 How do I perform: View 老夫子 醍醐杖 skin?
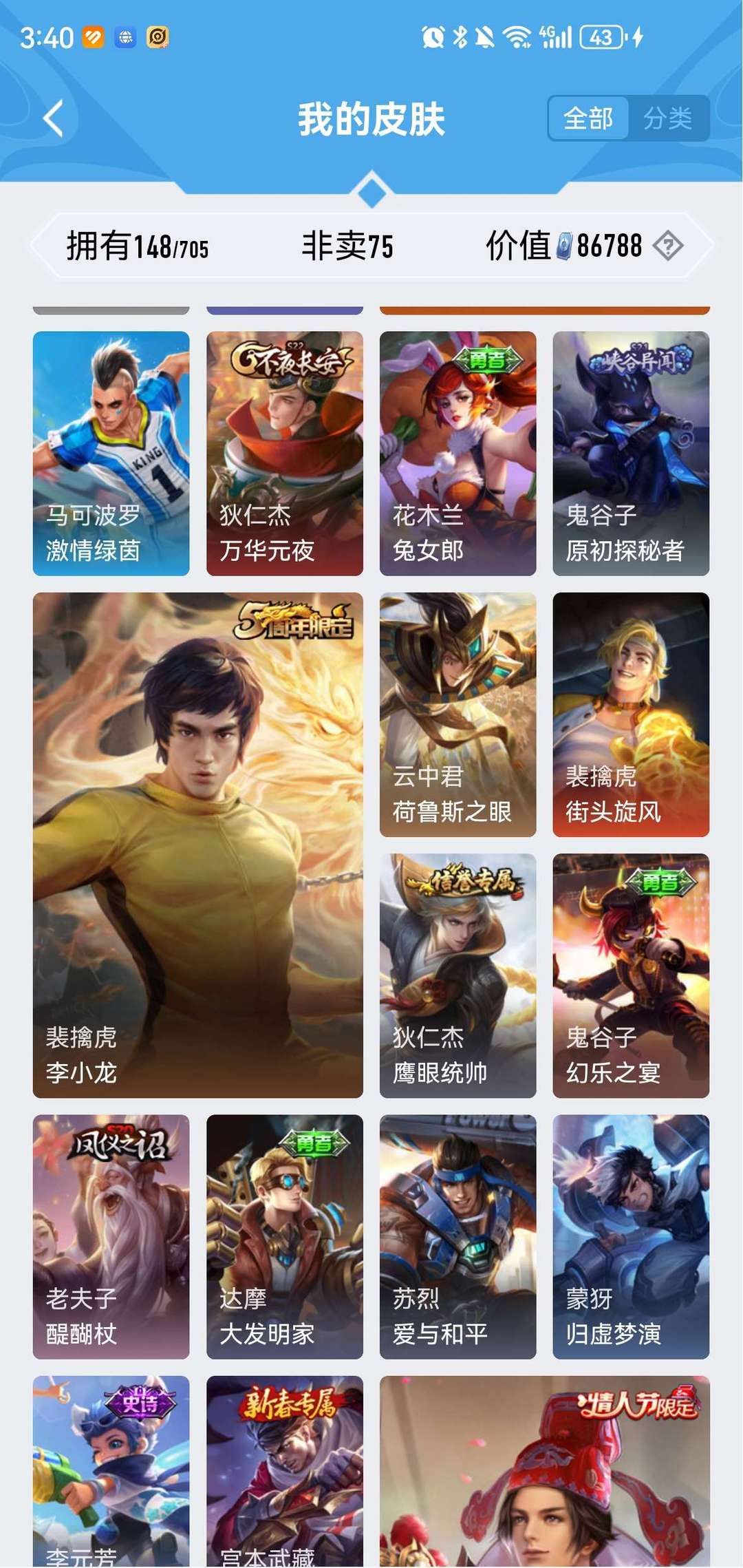pos(111,1236)
